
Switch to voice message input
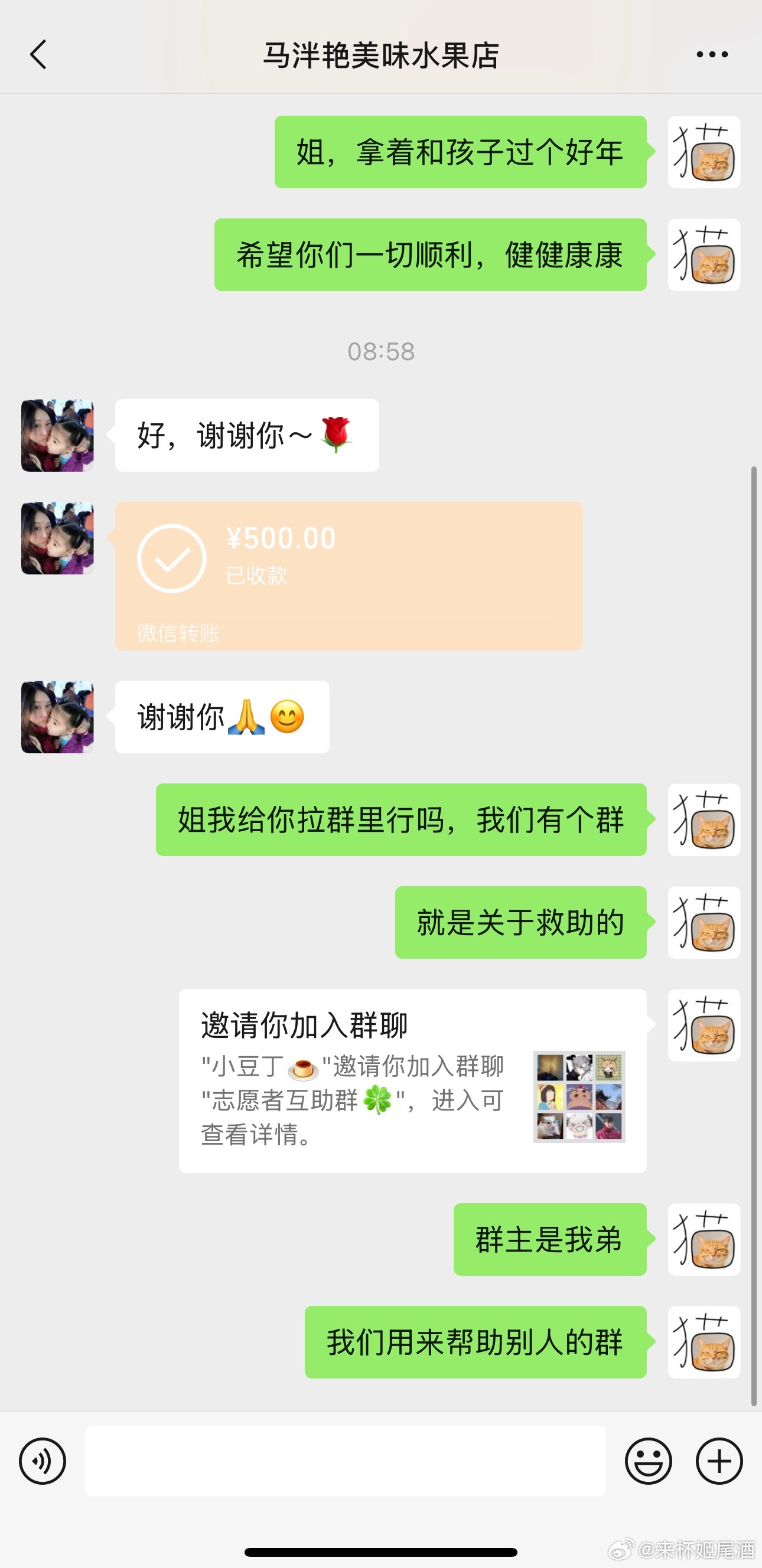[x=42, y=1461]
